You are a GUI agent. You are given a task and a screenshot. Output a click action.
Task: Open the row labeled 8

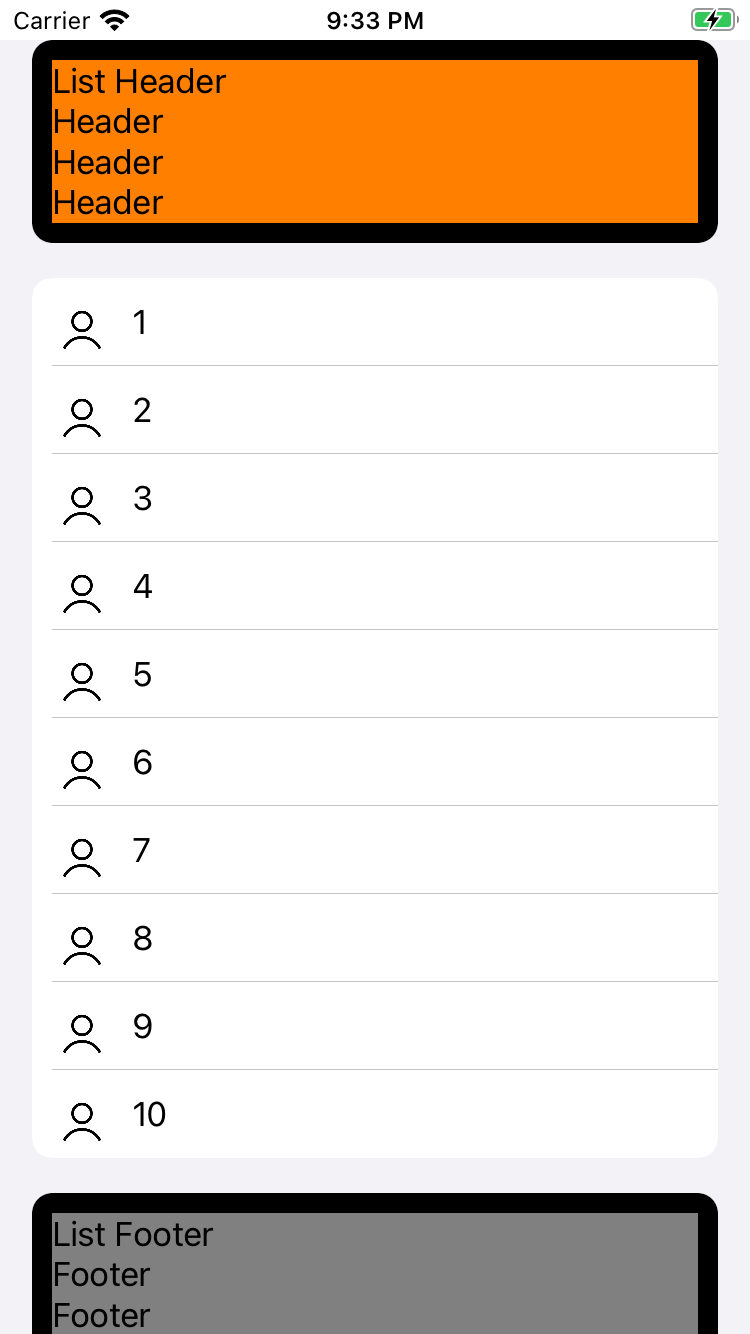pos(375,938)
